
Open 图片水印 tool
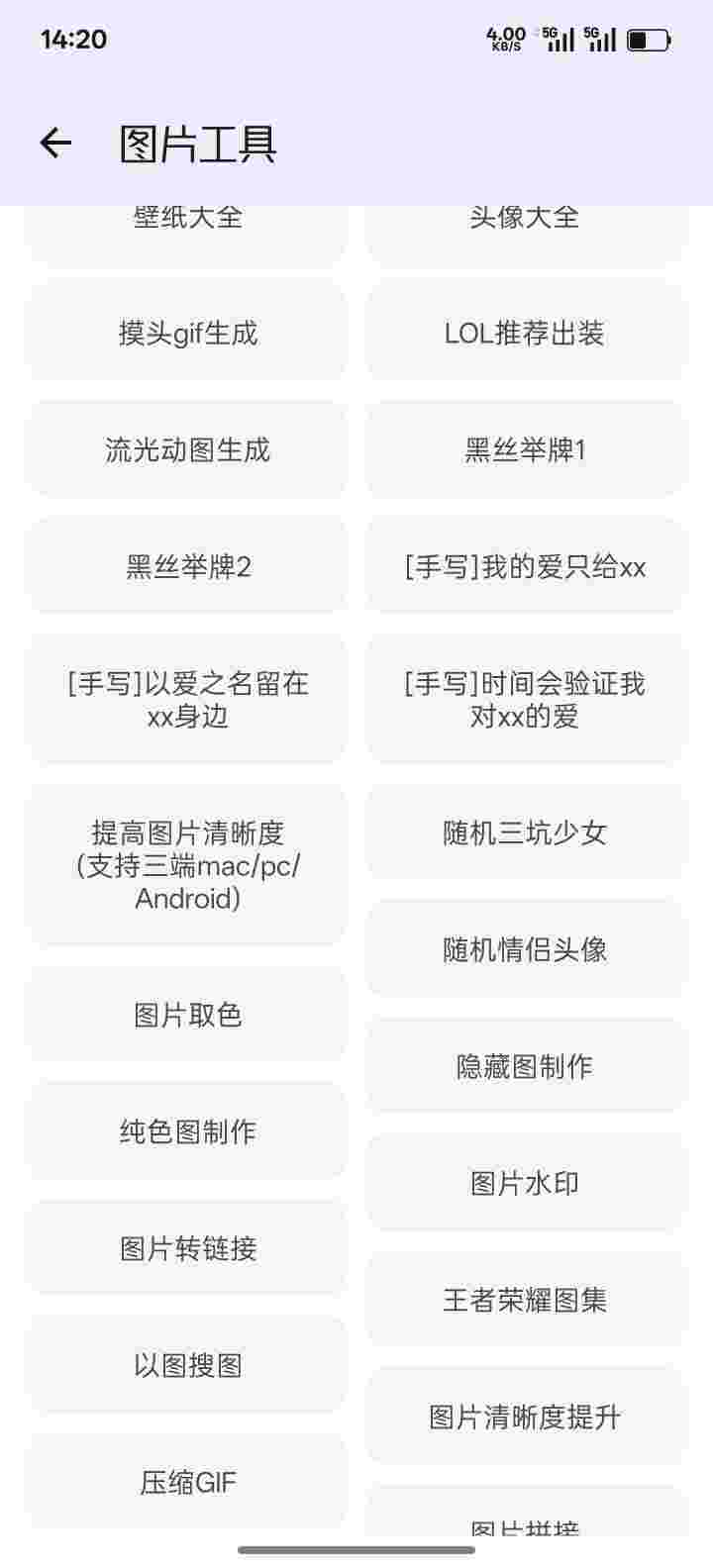coord(525,1183)
